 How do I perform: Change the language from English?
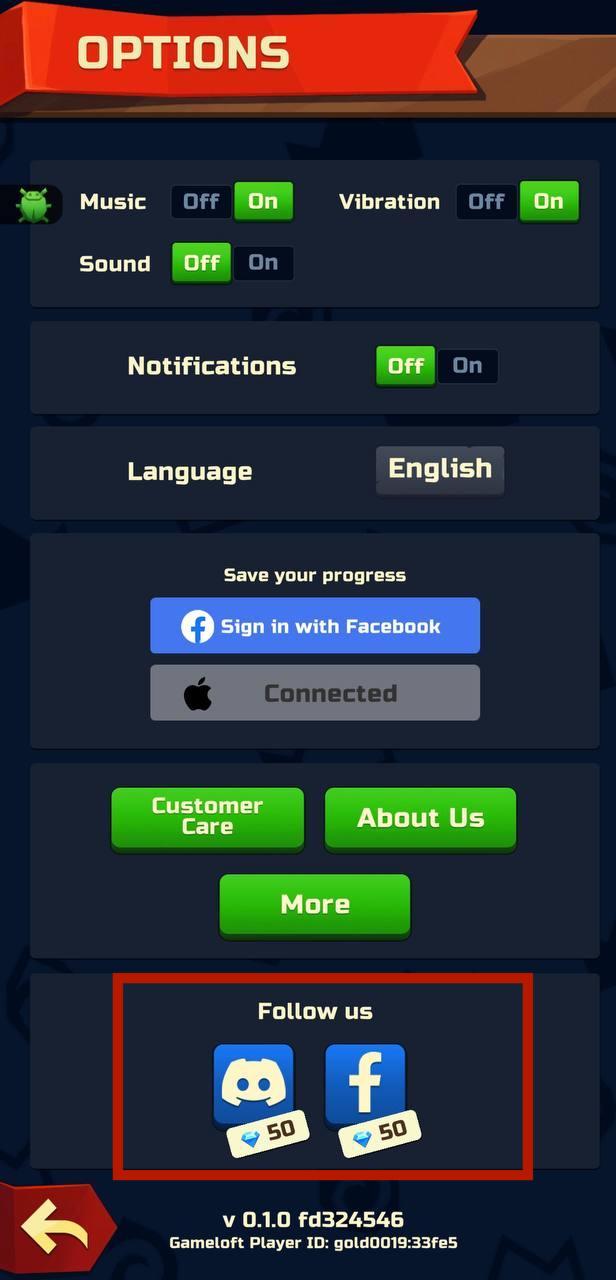tap(440, 469)
